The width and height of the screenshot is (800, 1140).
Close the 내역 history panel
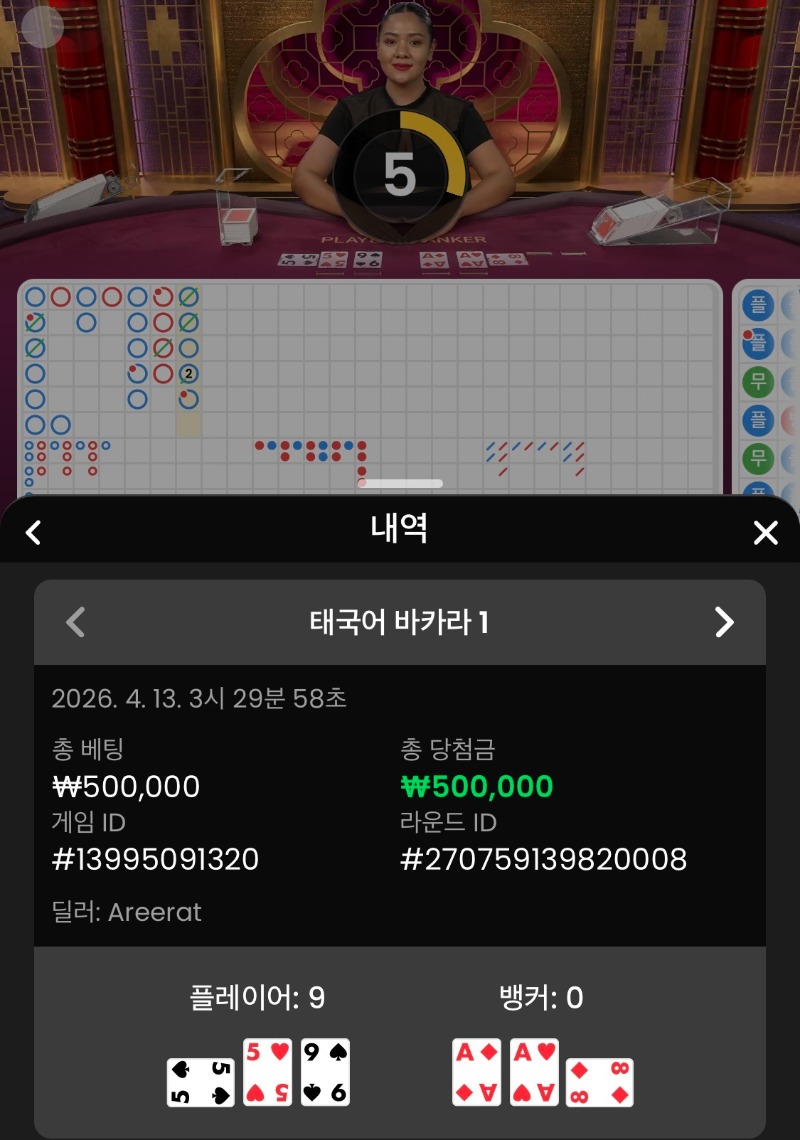tap(765, 533)
